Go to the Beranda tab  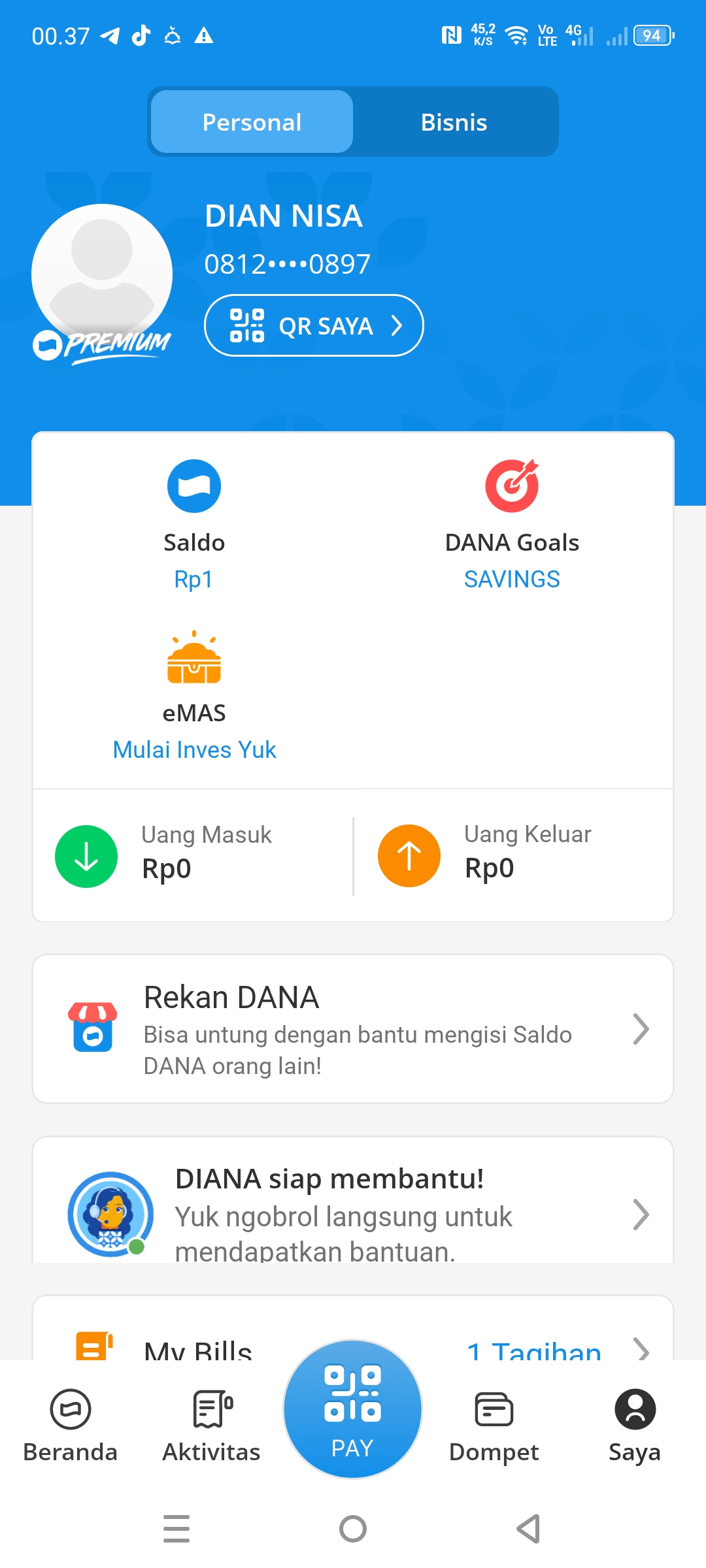pyautogui.click(x=71, y=1426)
